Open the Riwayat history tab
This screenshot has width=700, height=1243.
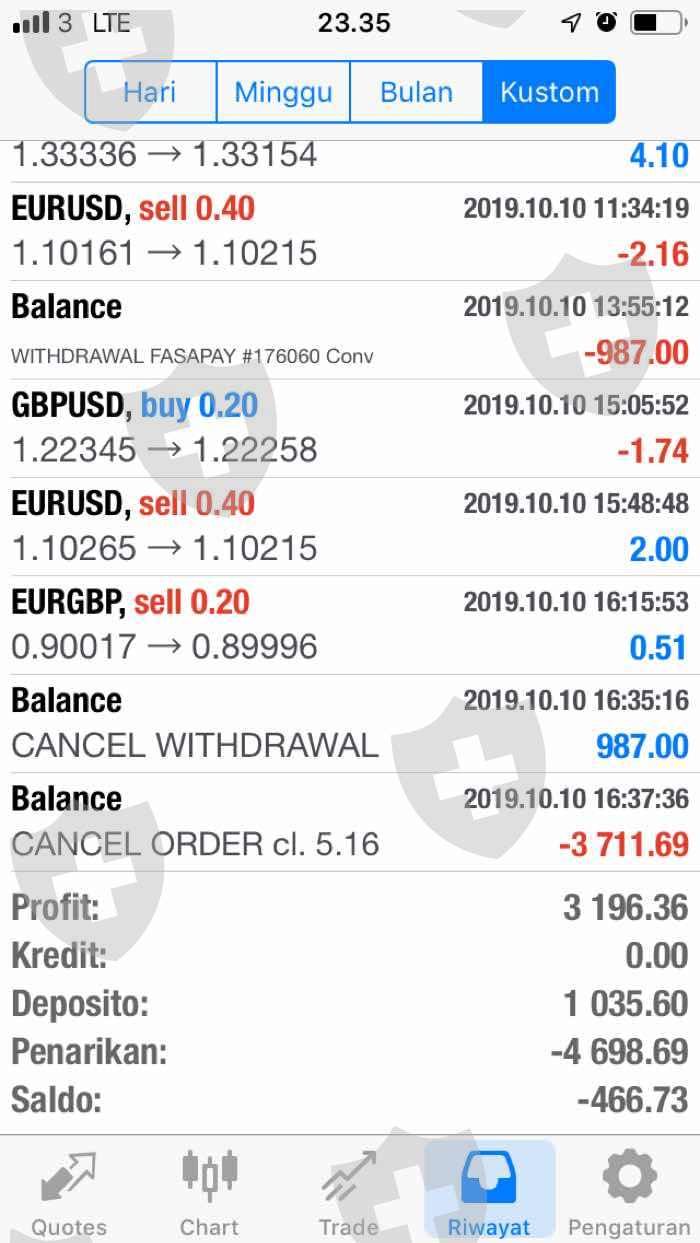click(x=489, y=1192)
